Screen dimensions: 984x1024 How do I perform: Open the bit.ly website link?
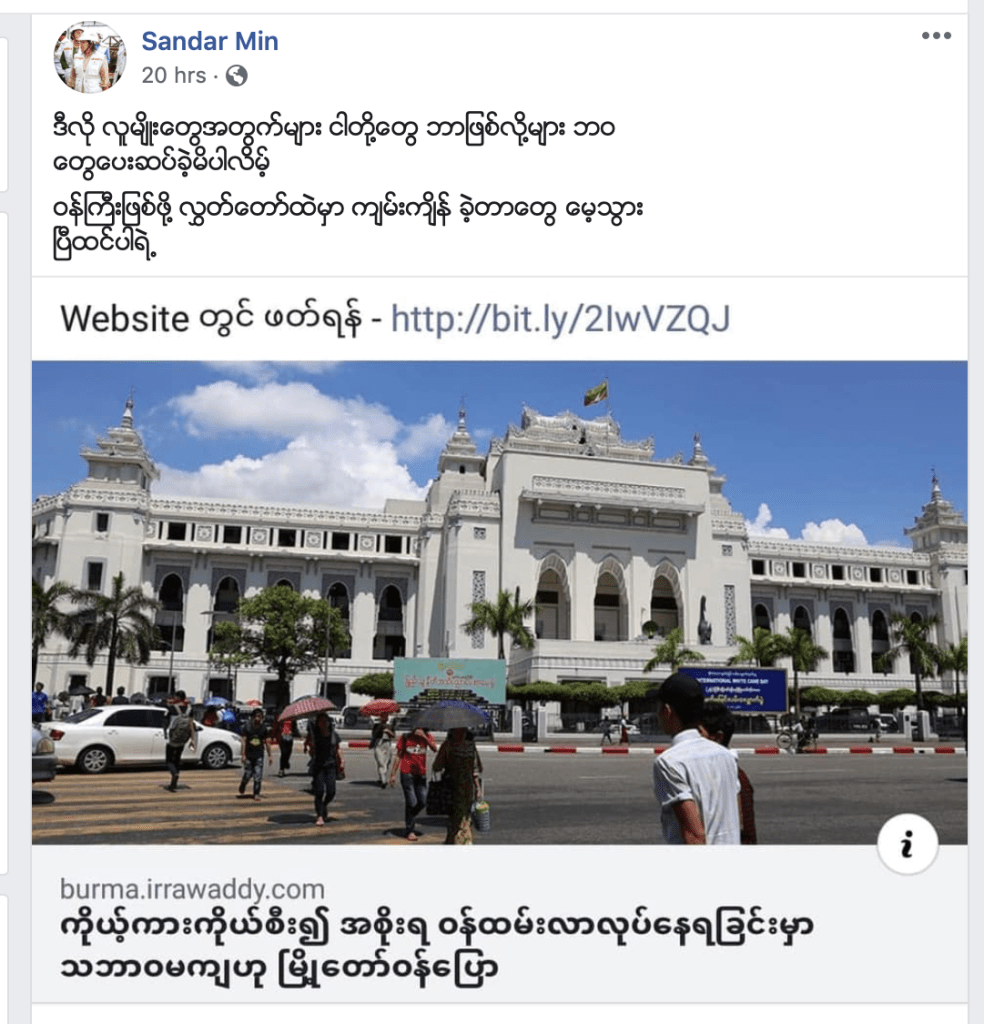pos(560,319)
